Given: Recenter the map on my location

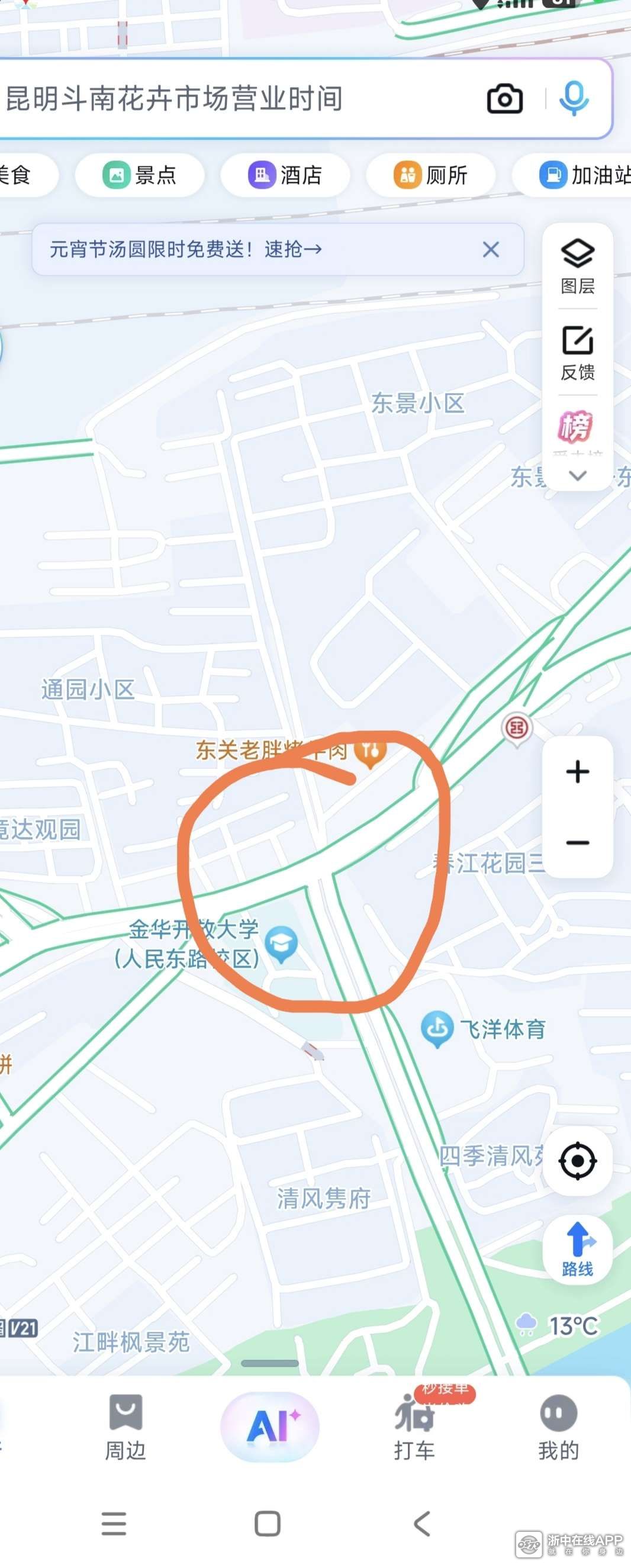Looking at the screenshot, I should pyautogui.click(x=577, y=1160).
